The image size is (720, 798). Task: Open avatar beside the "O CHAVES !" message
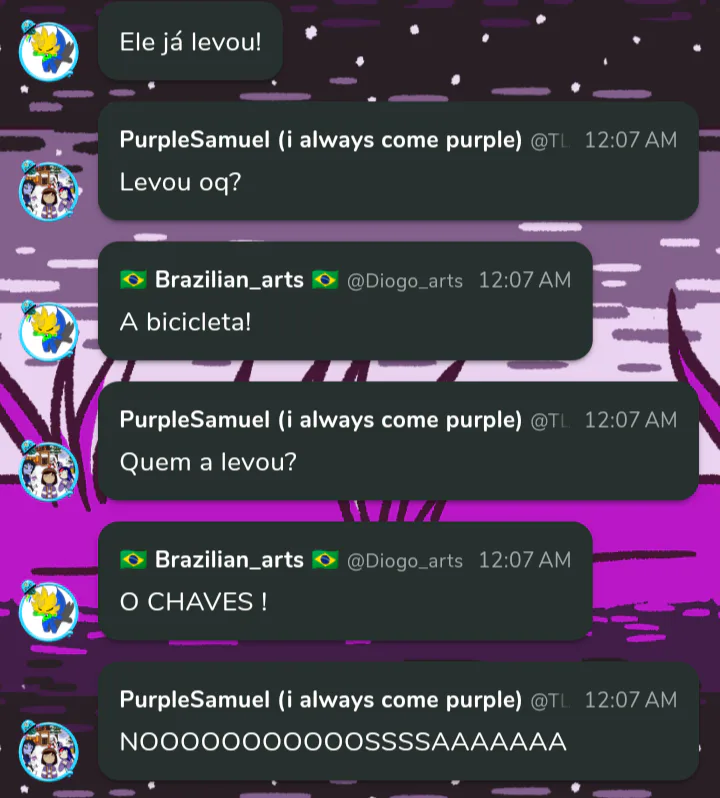48,611
